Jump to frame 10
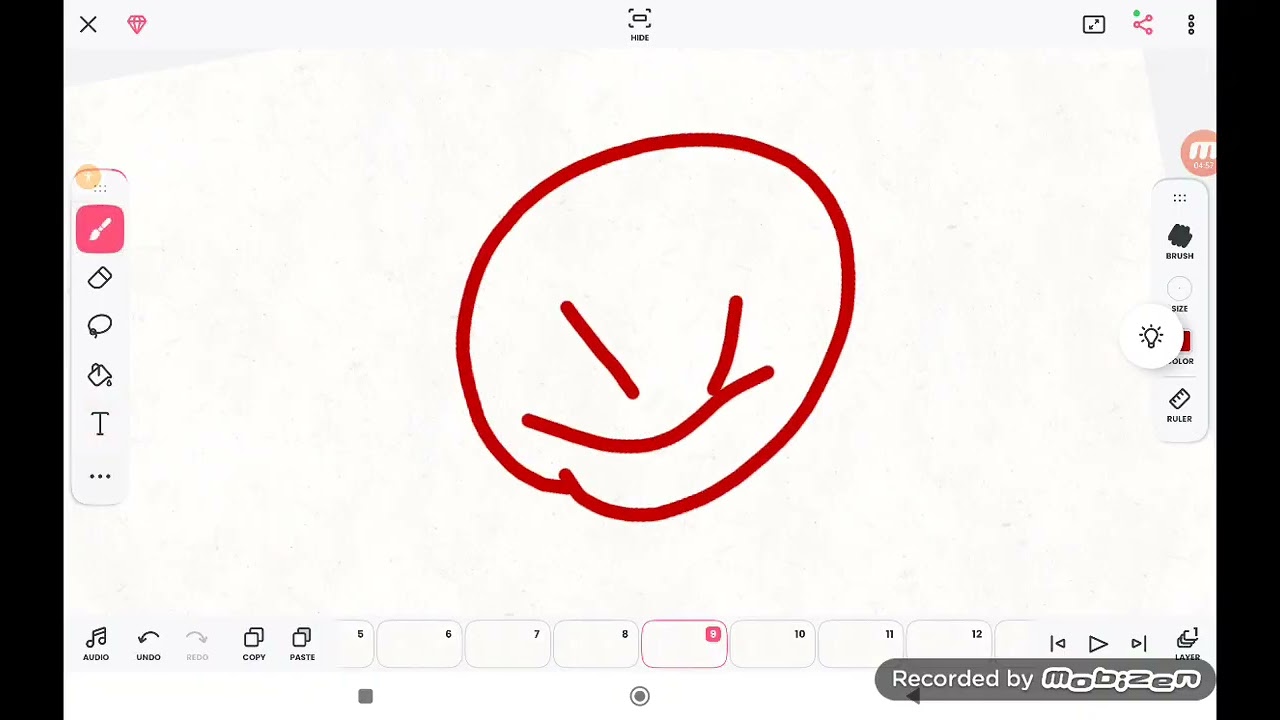This screenshot has width=1280, height=720. tap(773, 645)
